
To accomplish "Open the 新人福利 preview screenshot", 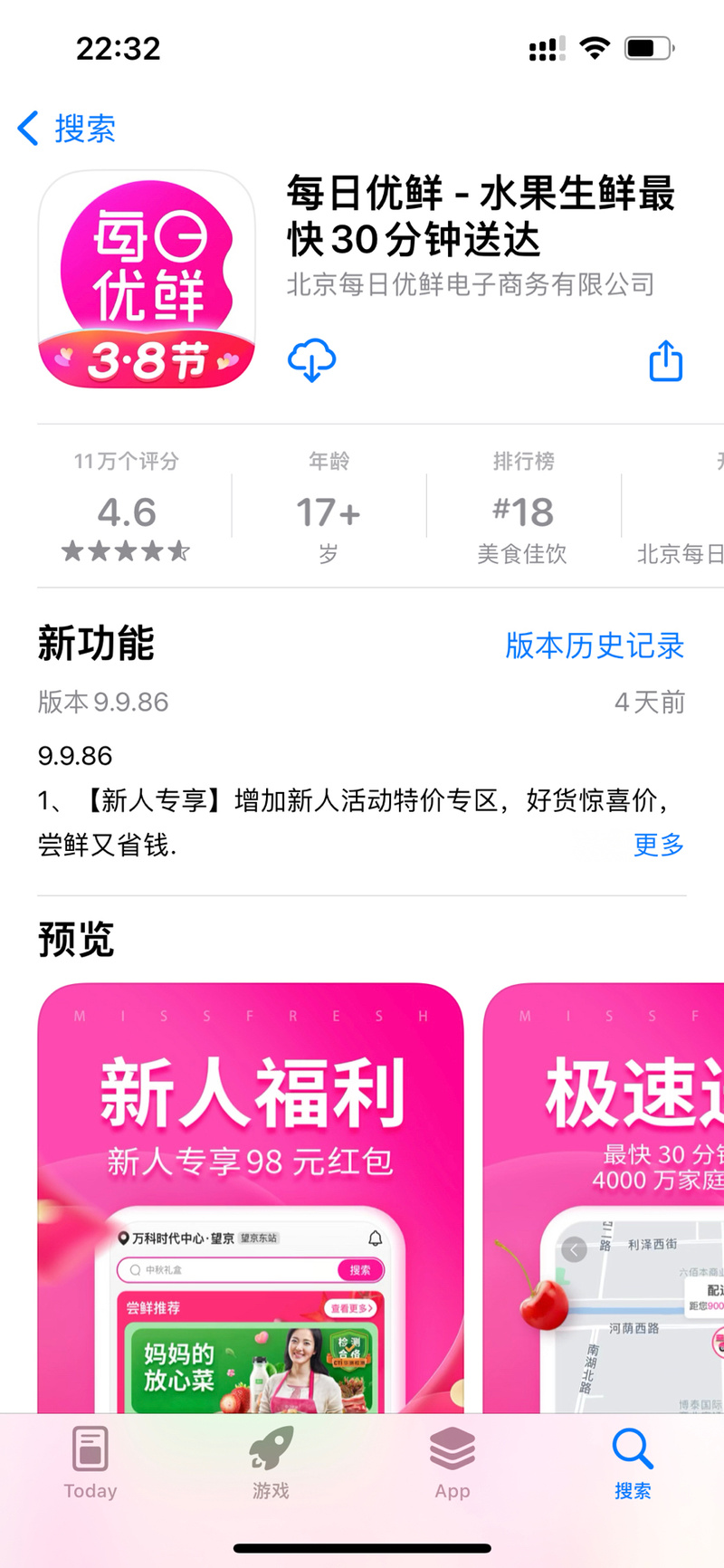I will [x=250, y=1195].
